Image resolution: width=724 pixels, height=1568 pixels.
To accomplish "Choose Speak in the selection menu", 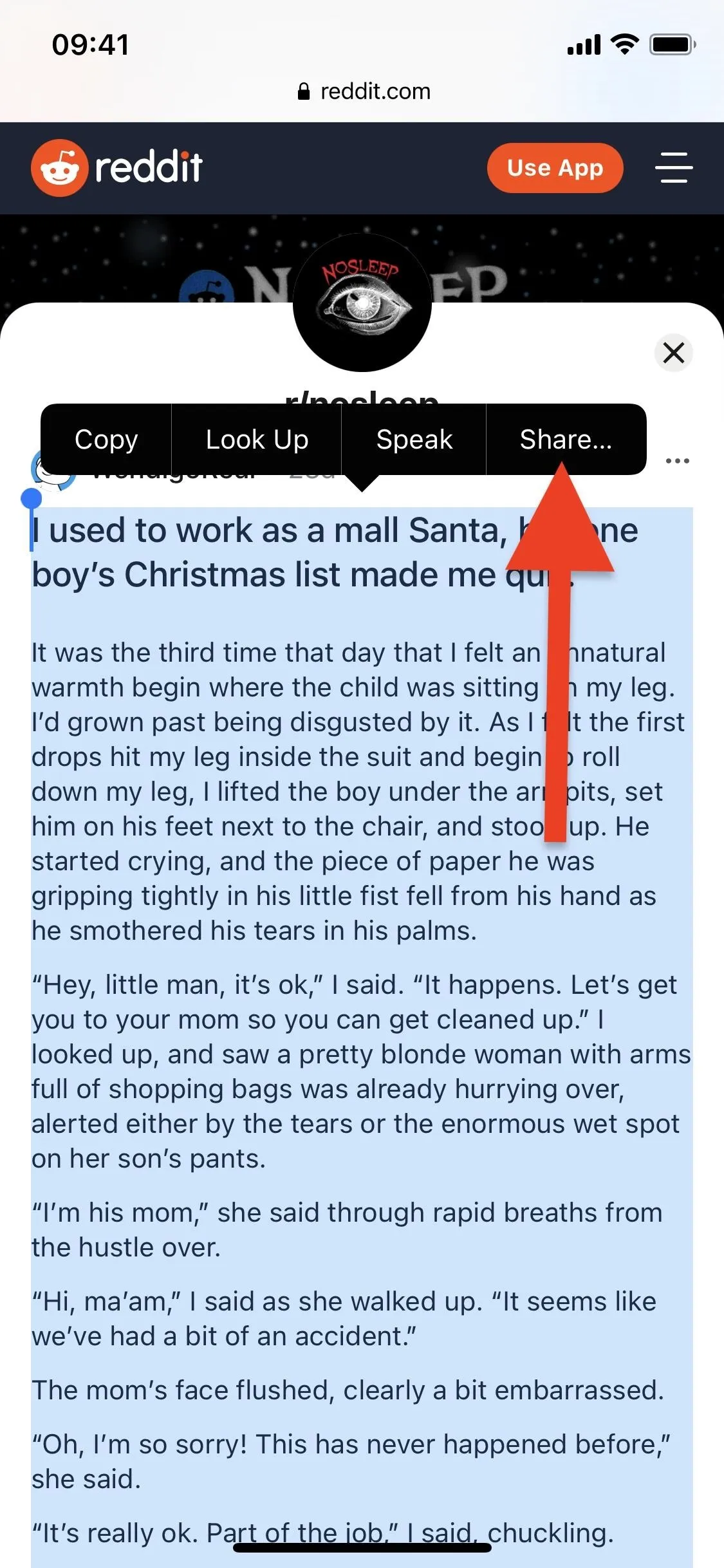I will pos(414,440).
